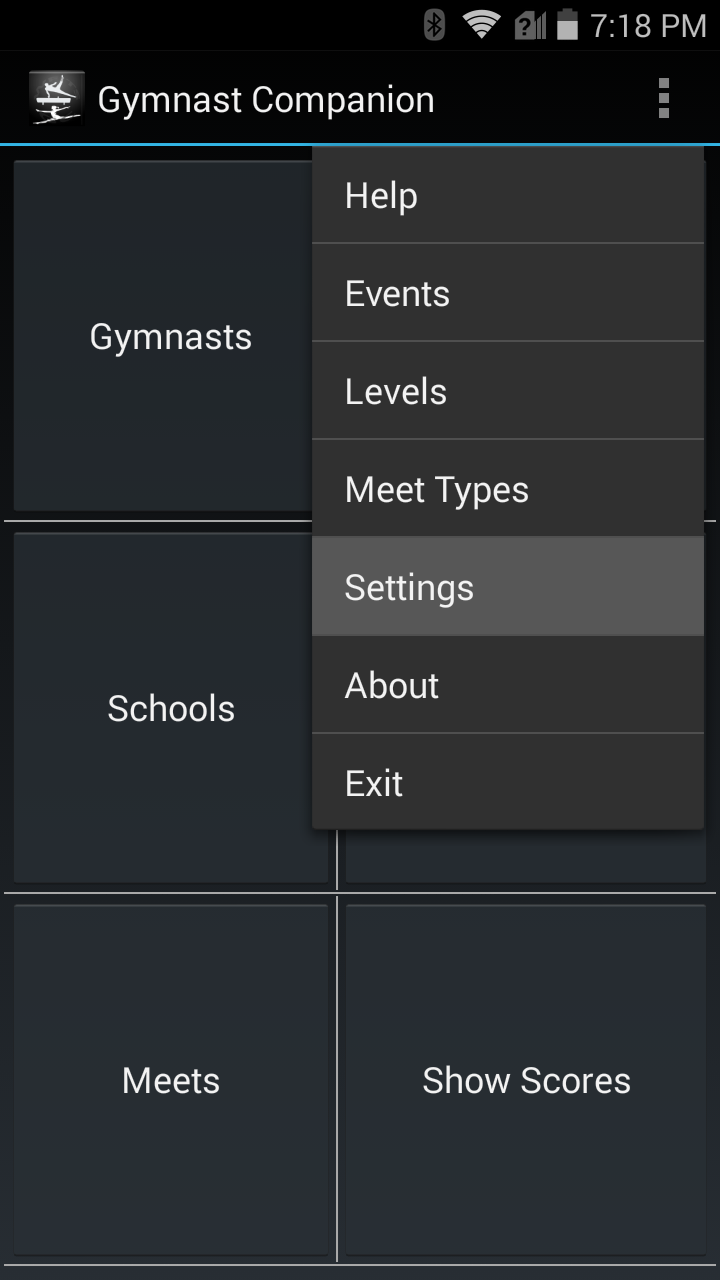
Task: Tap Exit to close the app
Action: (x=508, y=782)
